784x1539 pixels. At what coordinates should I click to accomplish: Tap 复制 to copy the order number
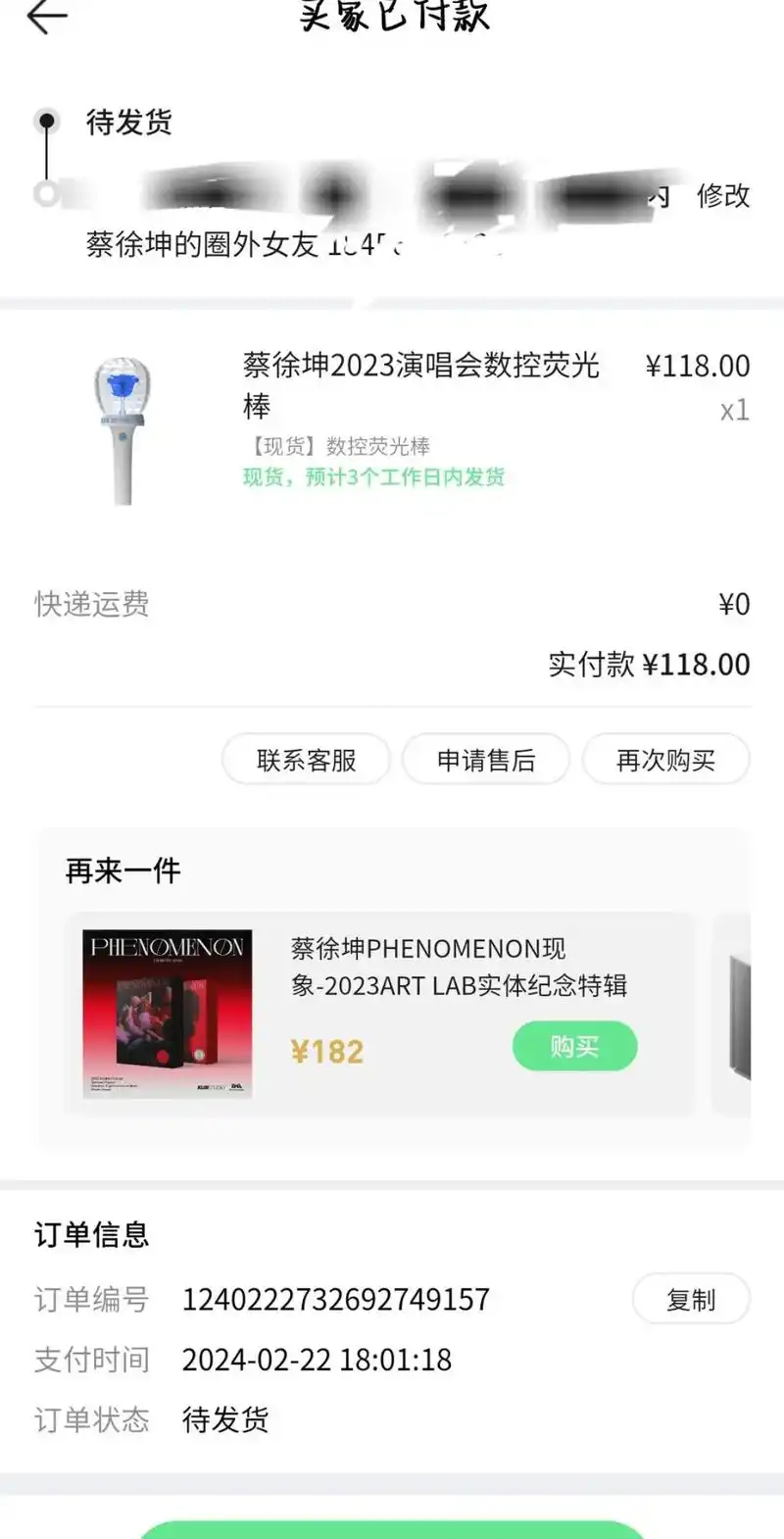(x=691, y=1299)
